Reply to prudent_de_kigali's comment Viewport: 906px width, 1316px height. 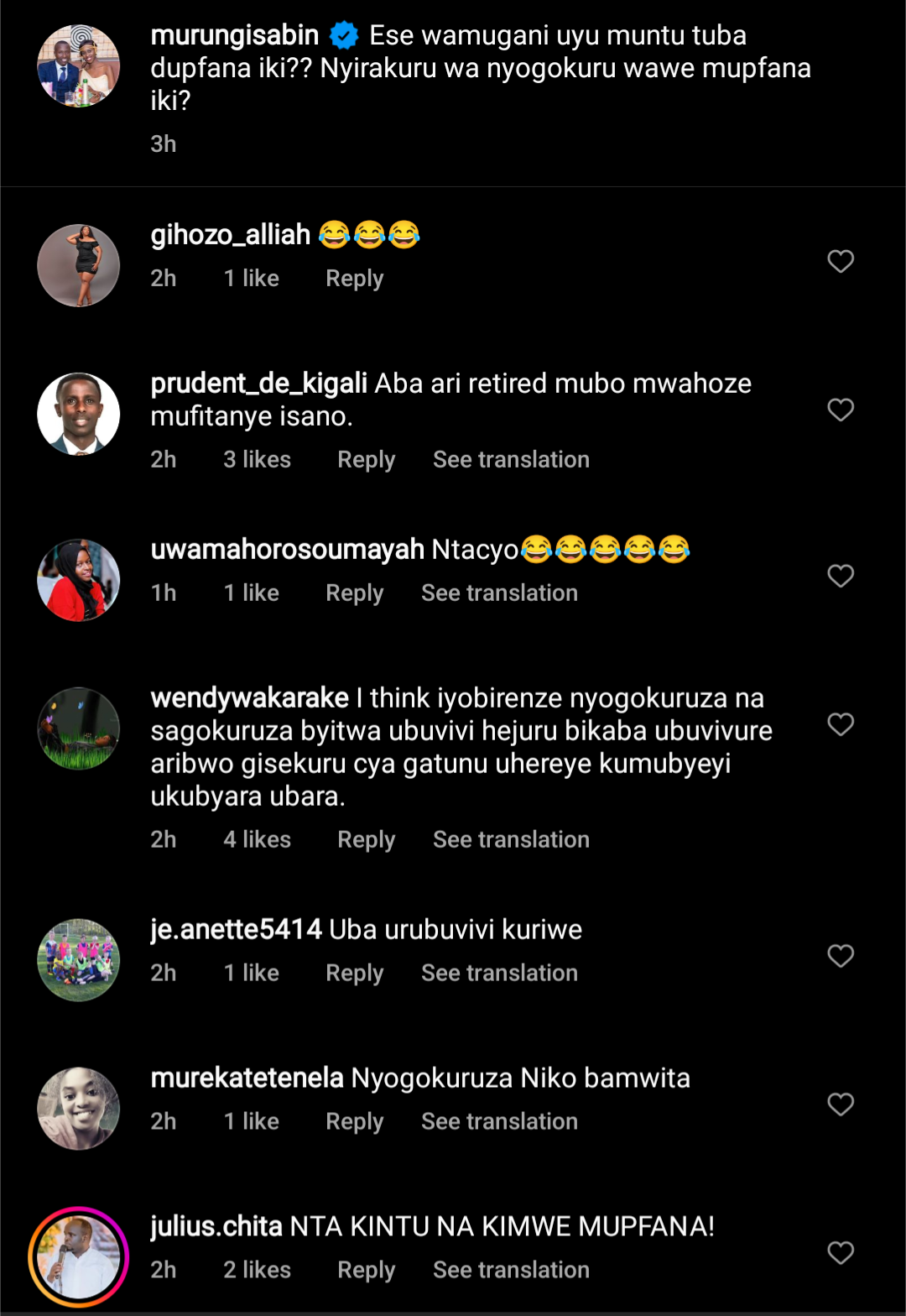tap(366, 459)
